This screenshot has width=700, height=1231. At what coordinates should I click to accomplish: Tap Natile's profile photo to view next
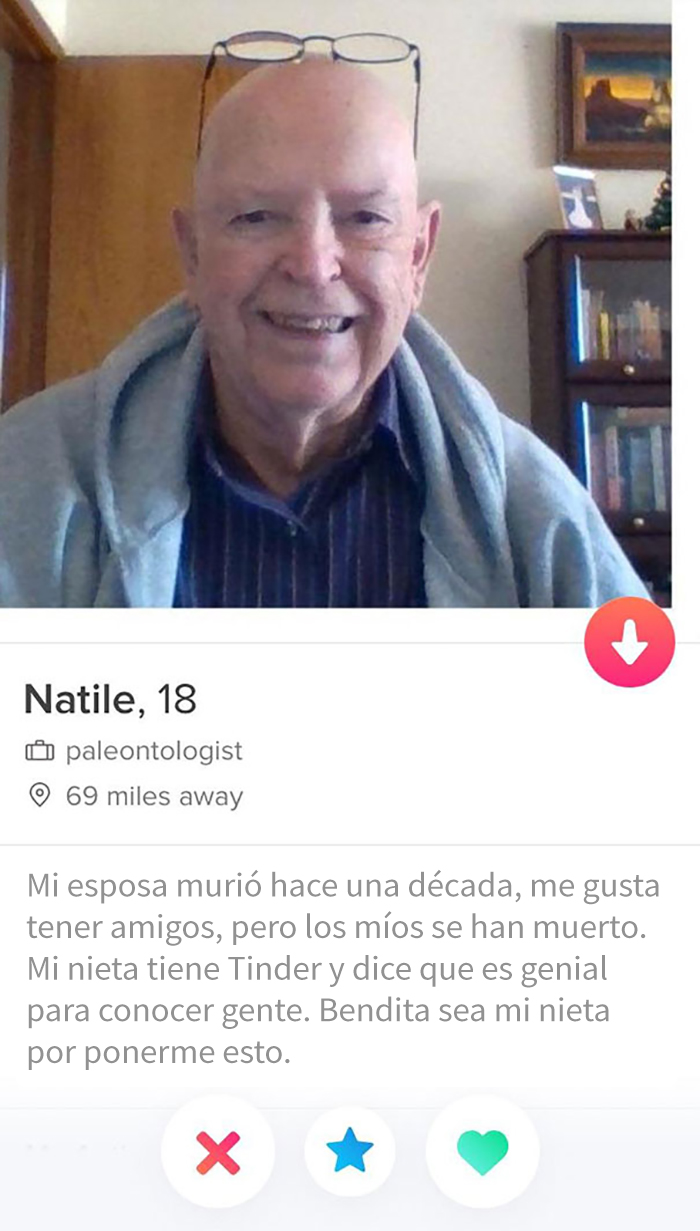336,304
